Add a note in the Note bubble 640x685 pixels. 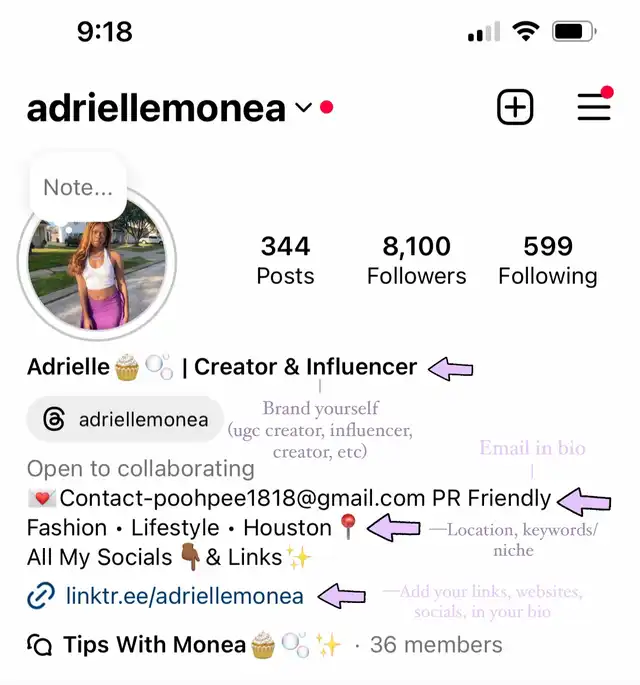[78, 187]
